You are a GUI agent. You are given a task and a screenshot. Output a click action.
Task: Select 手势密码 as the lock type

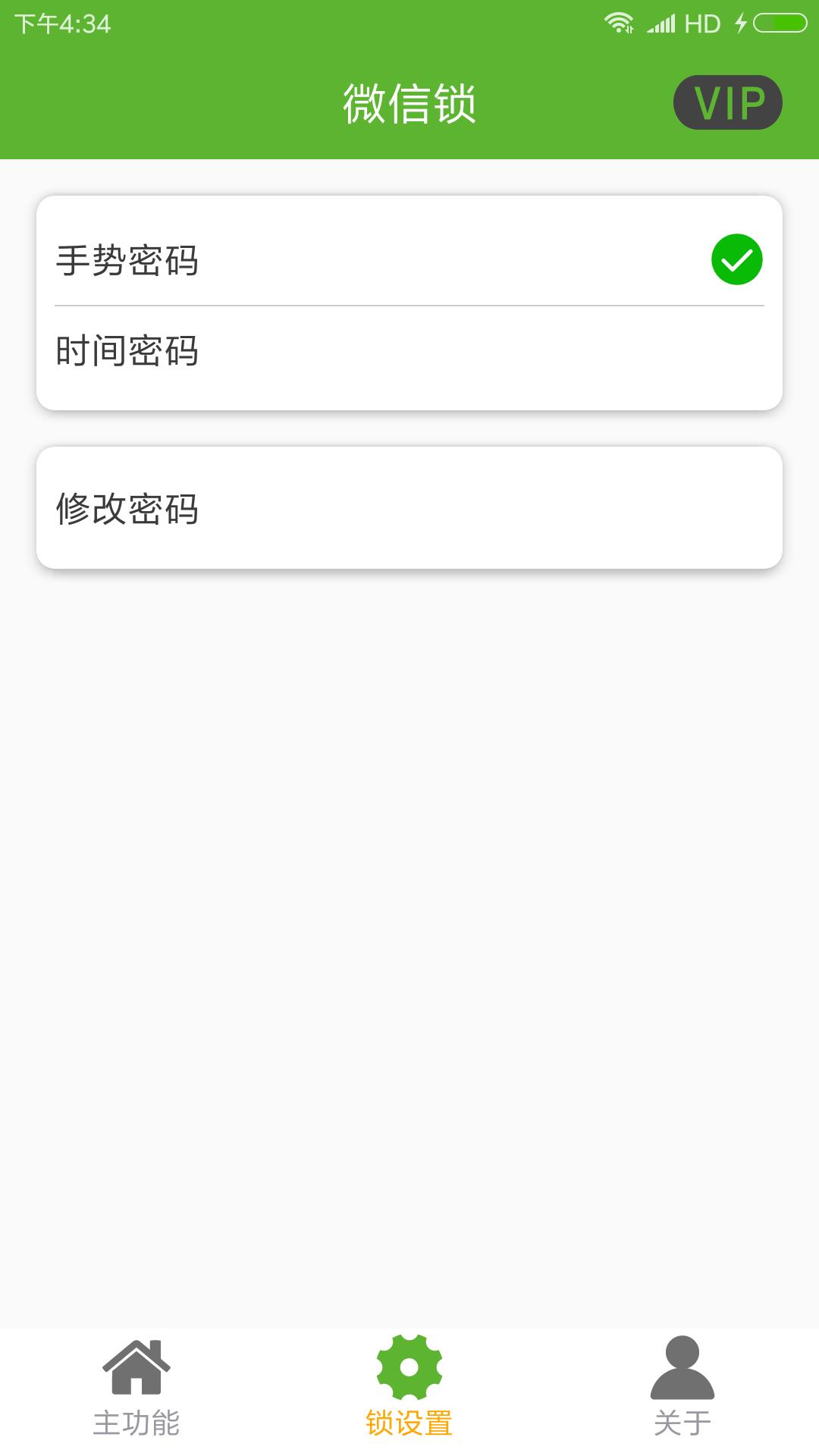pos(409,260)
